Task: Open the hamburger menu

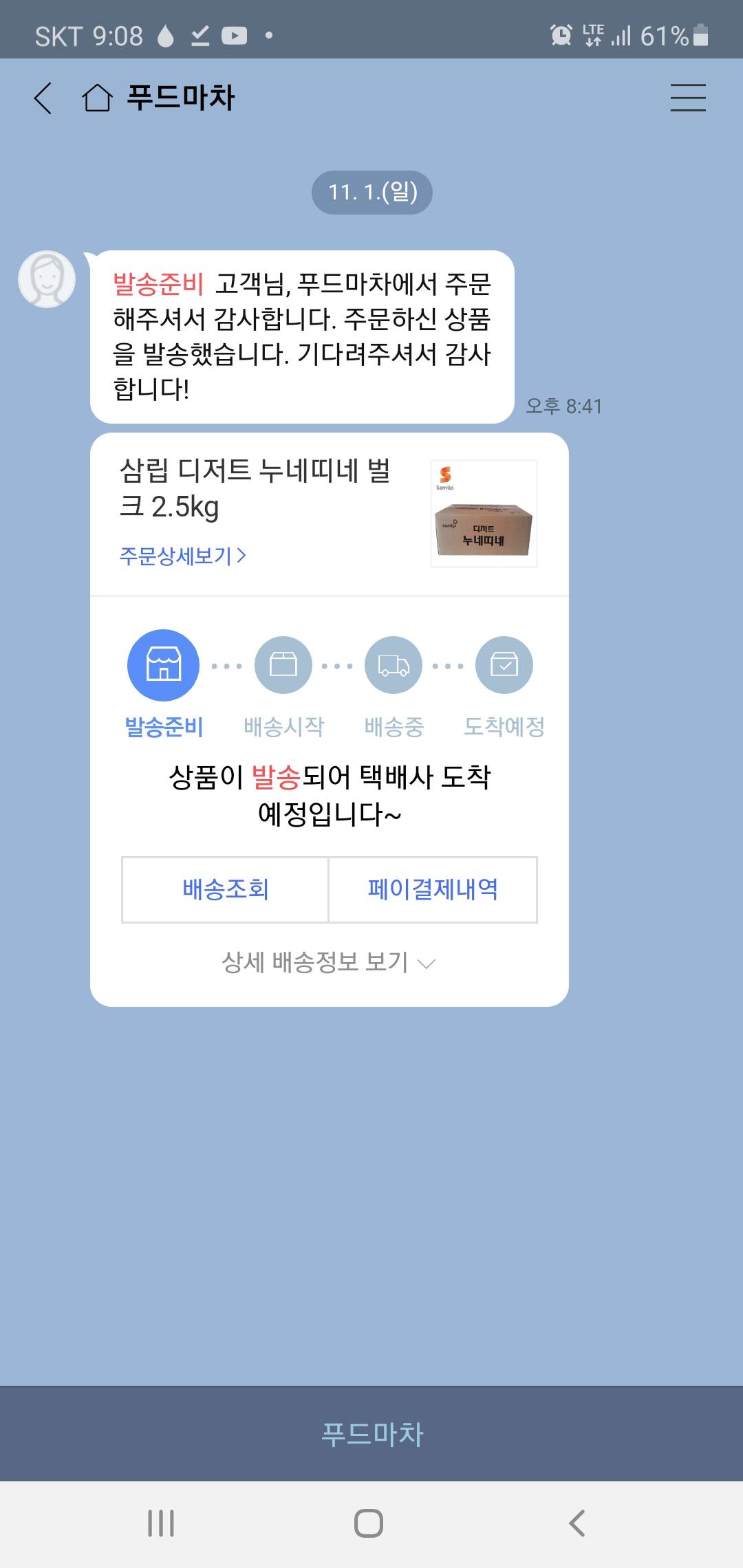Action: click(688, 98)
